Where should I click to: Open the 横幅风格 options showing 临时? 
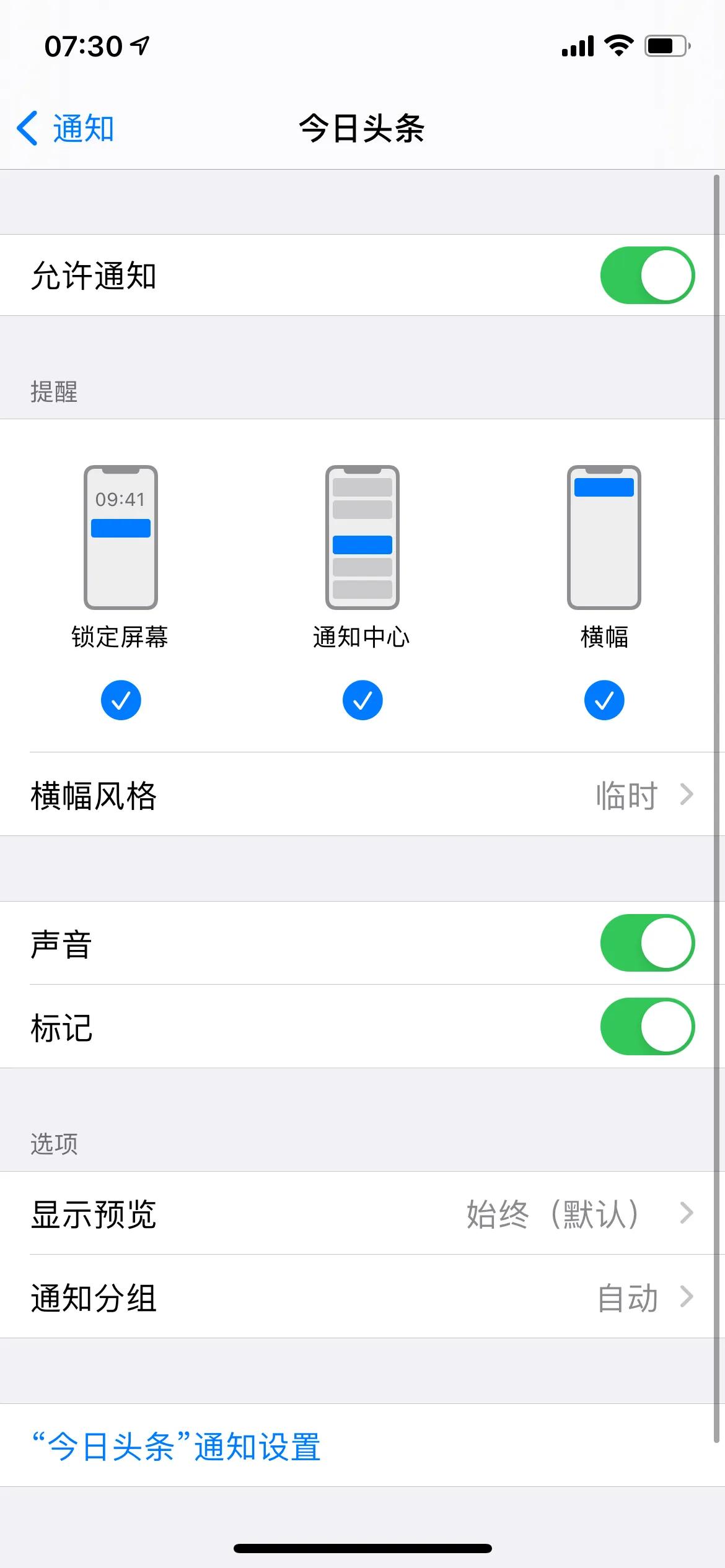point(362,796)
